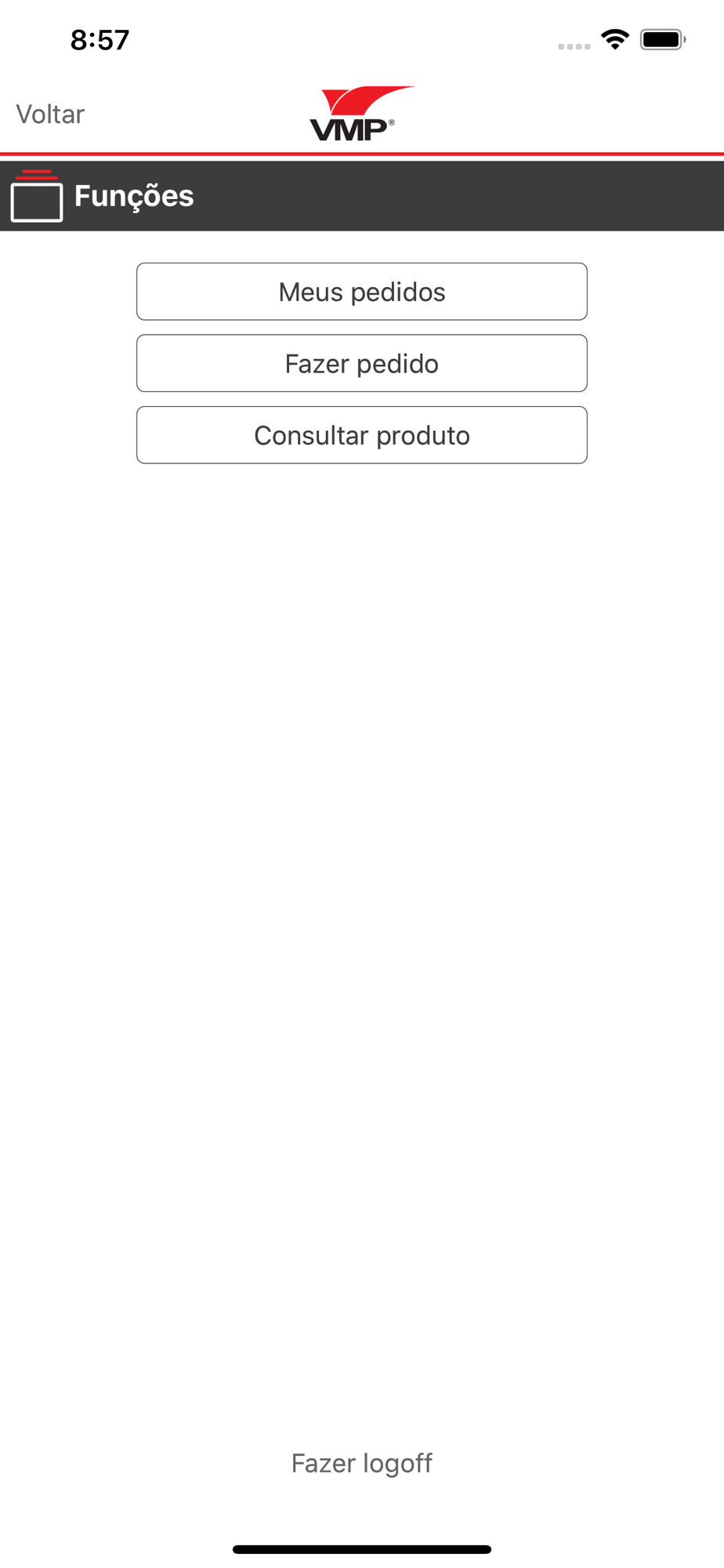
Task: Open Meus pedidos
Action: (x=362, y=292)
